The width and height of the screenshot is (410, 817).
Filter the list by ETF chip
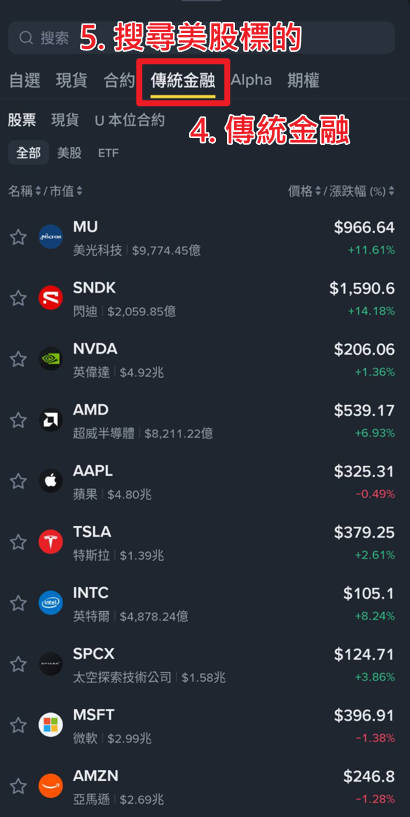pyautogui.click(x=108, y=153)
